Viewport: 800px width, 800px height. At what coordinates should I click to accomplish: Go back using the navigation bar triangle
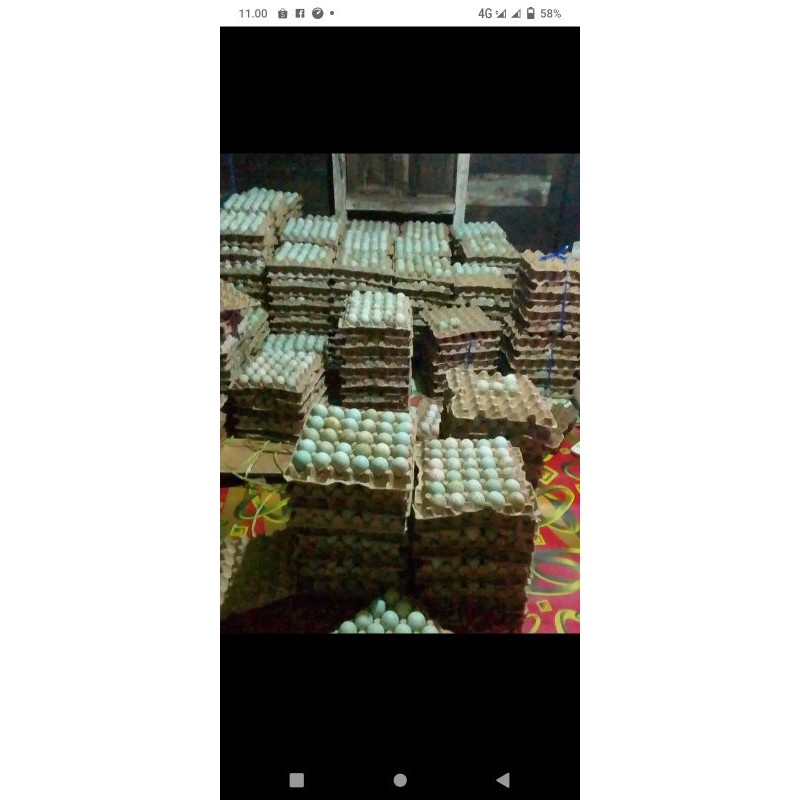(503, 780)
